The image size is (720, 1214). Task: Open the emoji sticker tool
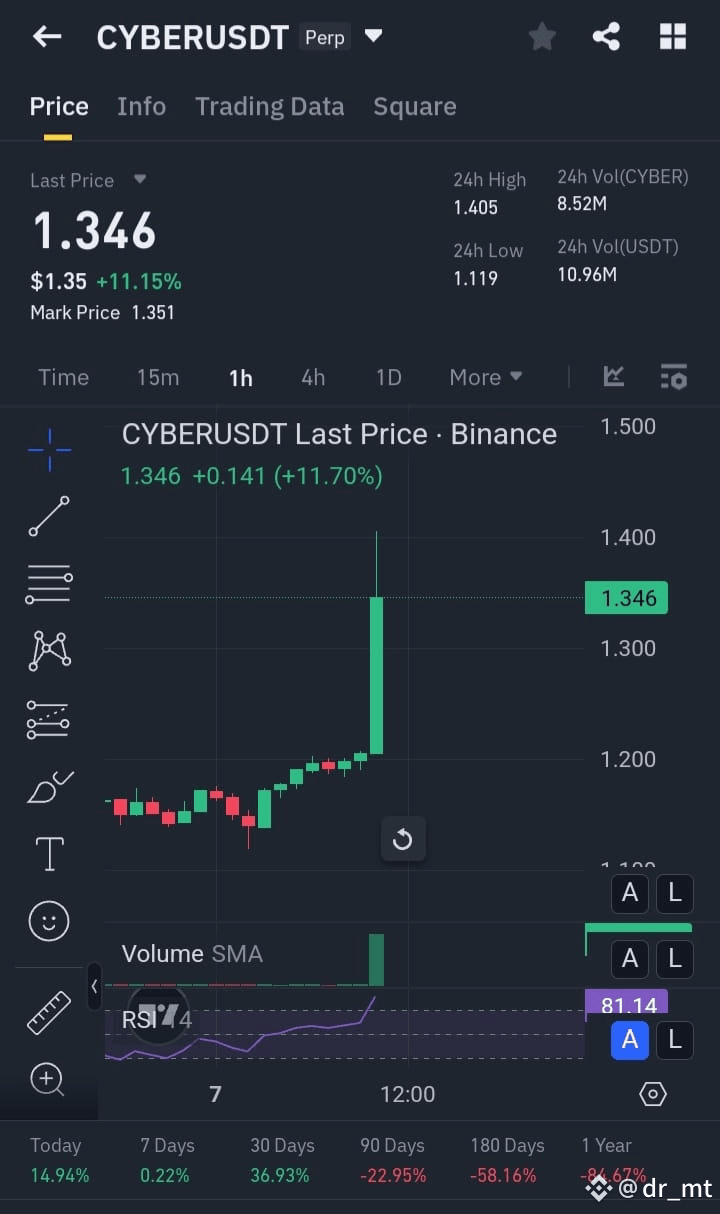pos(50,921)
